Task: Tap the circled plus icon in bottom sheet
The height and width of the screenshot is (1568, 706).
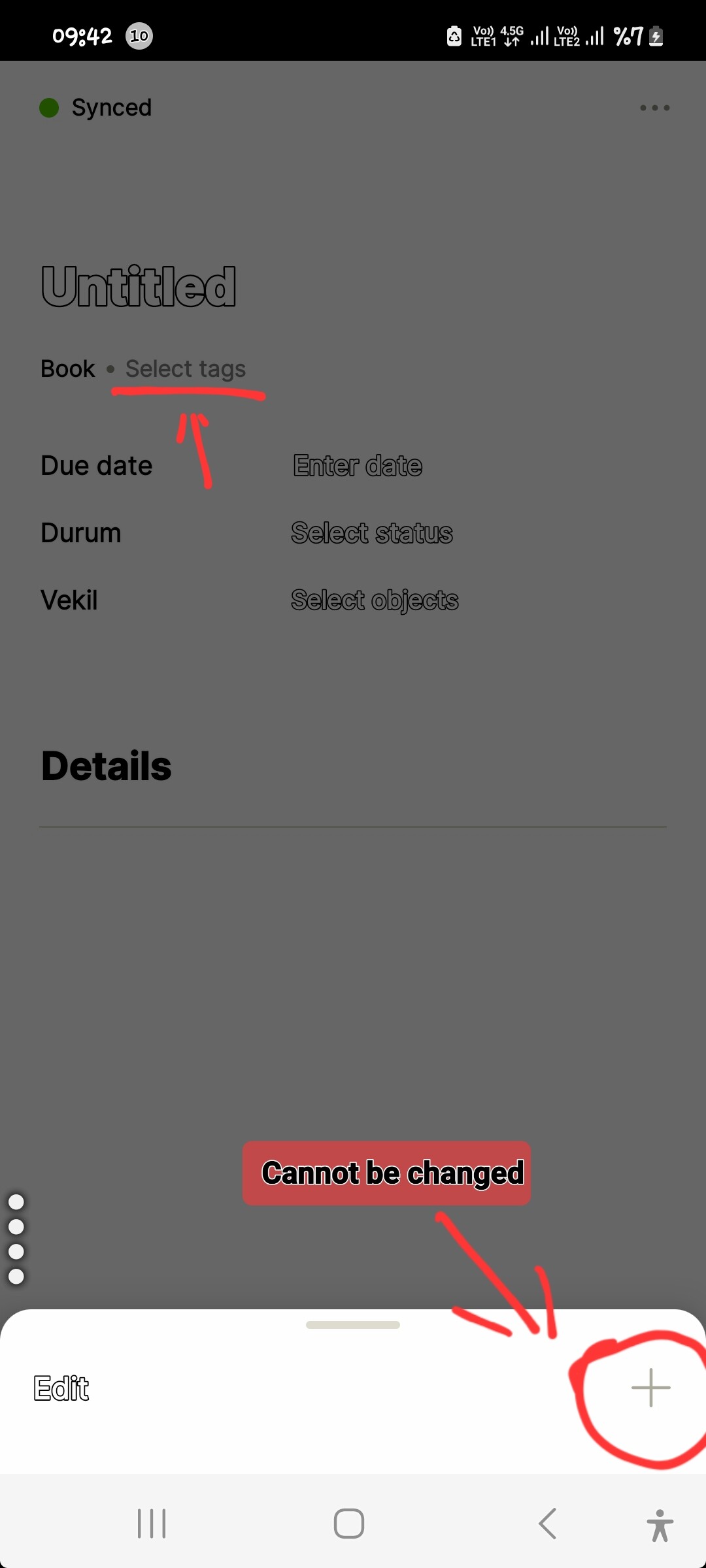Action: pos(650,1388)
